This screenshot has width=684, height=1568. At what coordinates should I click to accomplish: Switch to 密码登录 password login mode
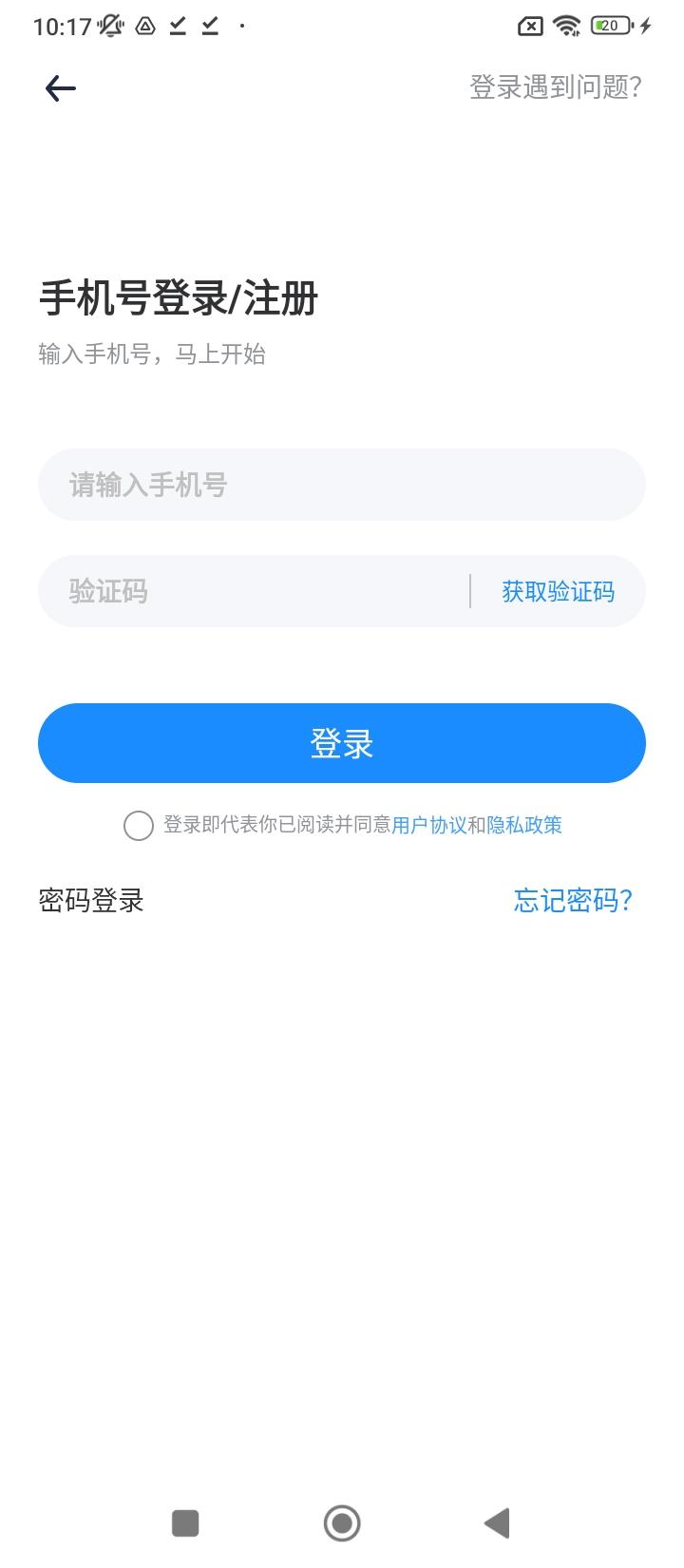[90, 900]
